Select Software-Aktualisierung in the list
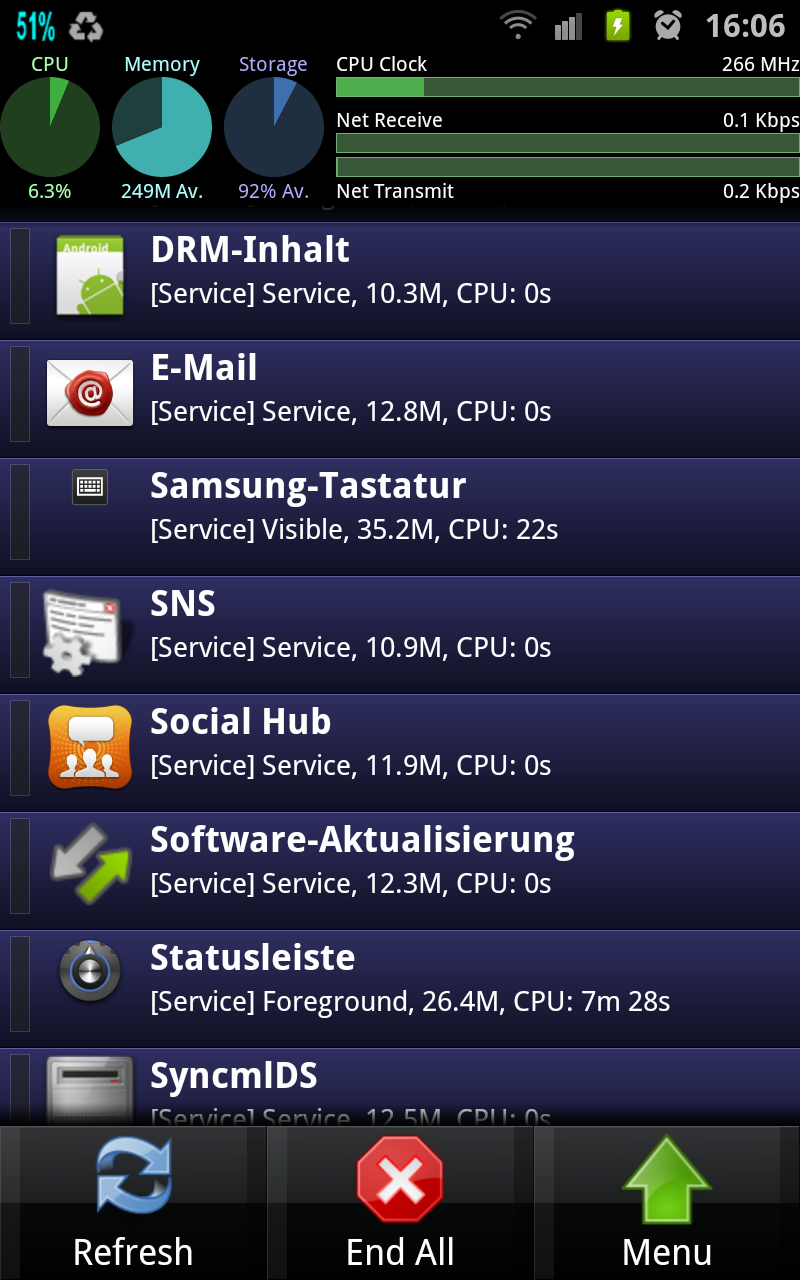 tap(400, 871)
